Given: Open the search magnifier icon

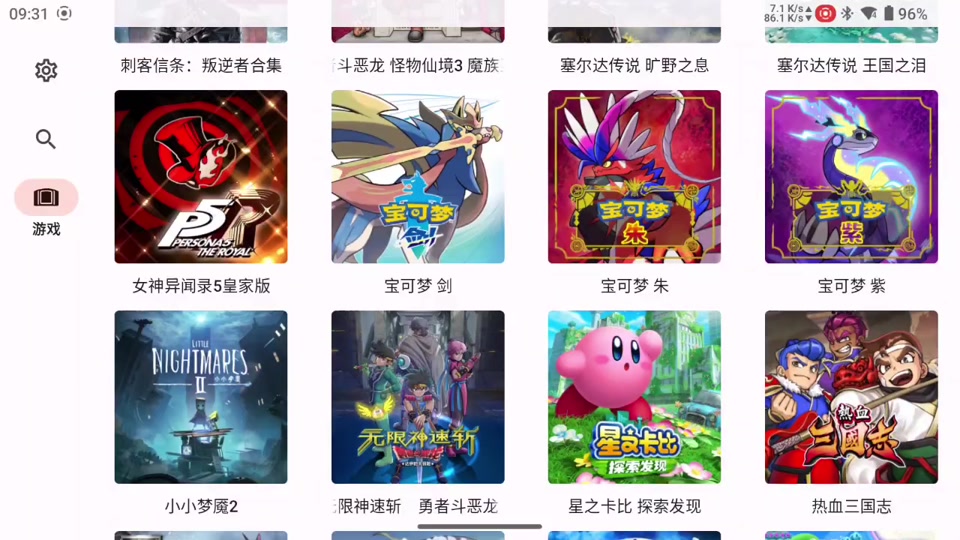Looking at the screenshot, I should (46, 139).
